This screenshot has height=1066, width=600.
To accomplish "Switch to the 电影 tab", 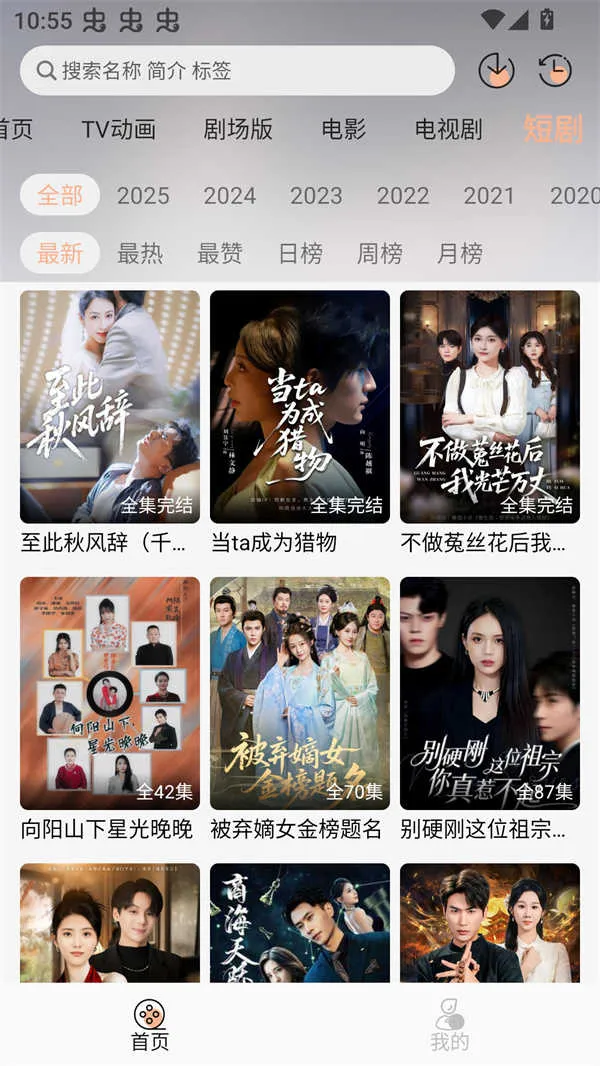I will 344,129.
